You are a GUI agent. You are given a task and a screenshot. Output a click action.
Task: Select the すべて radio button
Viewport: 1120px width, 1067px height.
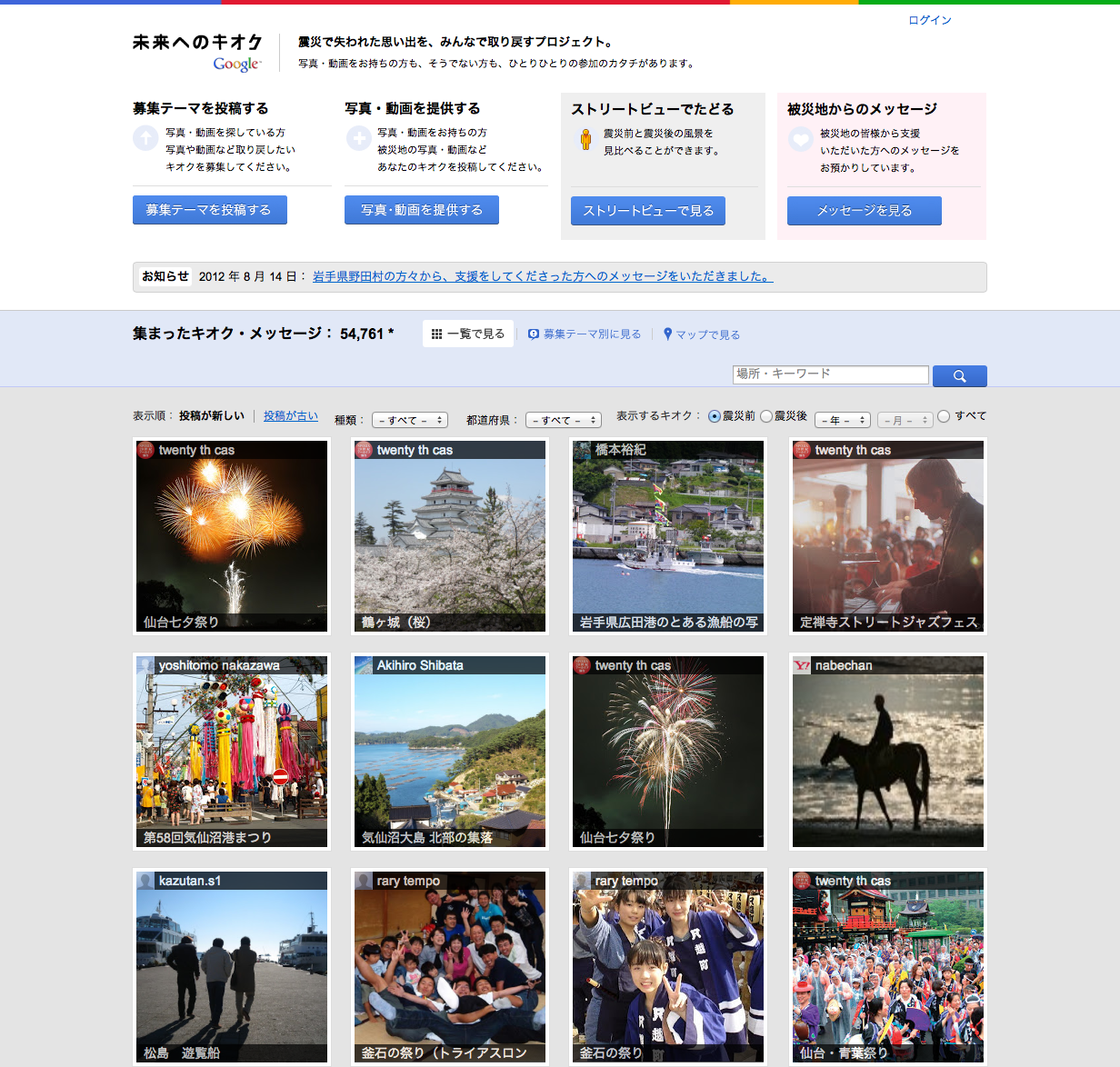pyautogui.click(x=944, y=416)
